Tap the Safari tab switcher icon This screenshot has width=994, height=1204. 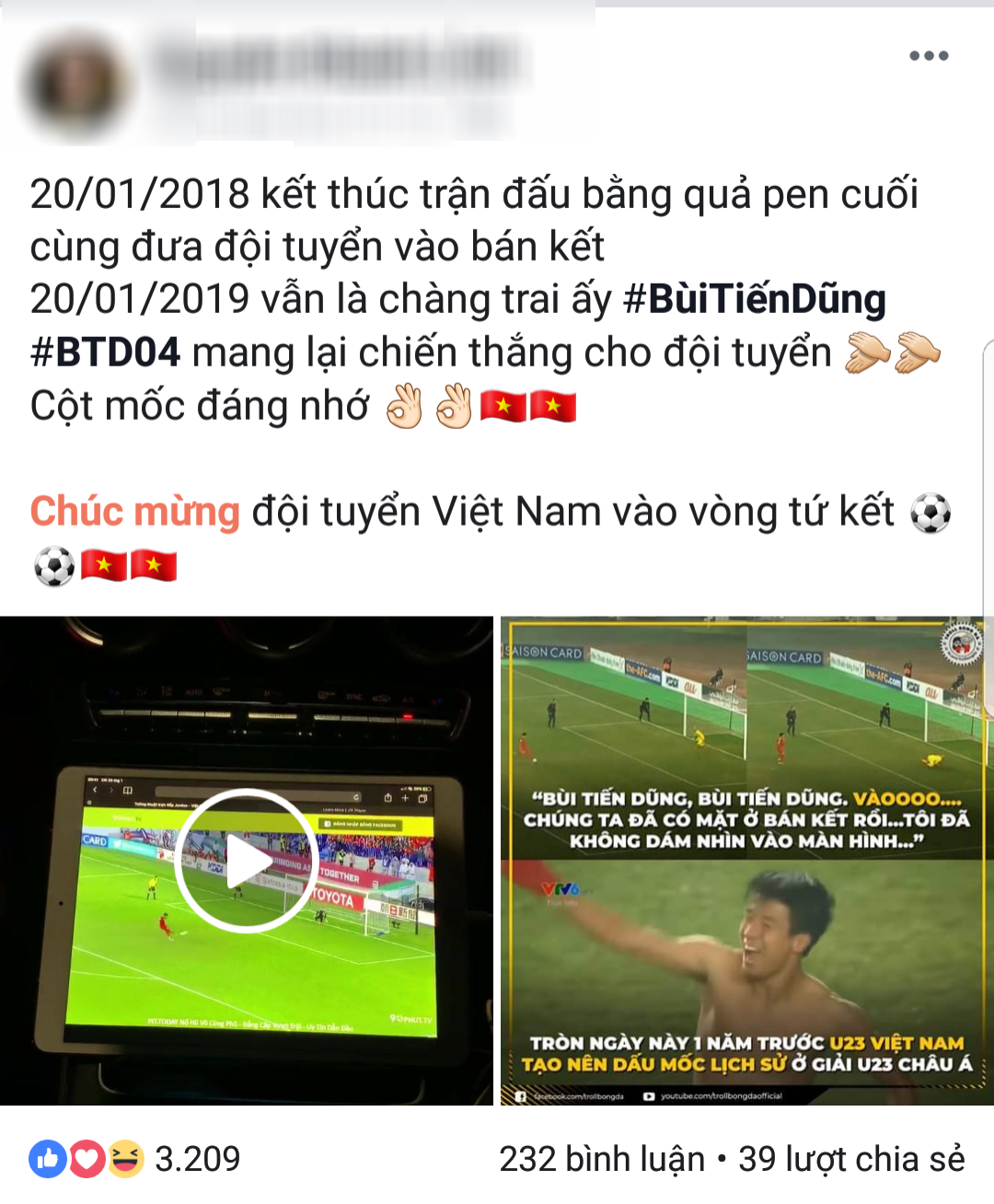pyautogui.click(x=422, y=798)
